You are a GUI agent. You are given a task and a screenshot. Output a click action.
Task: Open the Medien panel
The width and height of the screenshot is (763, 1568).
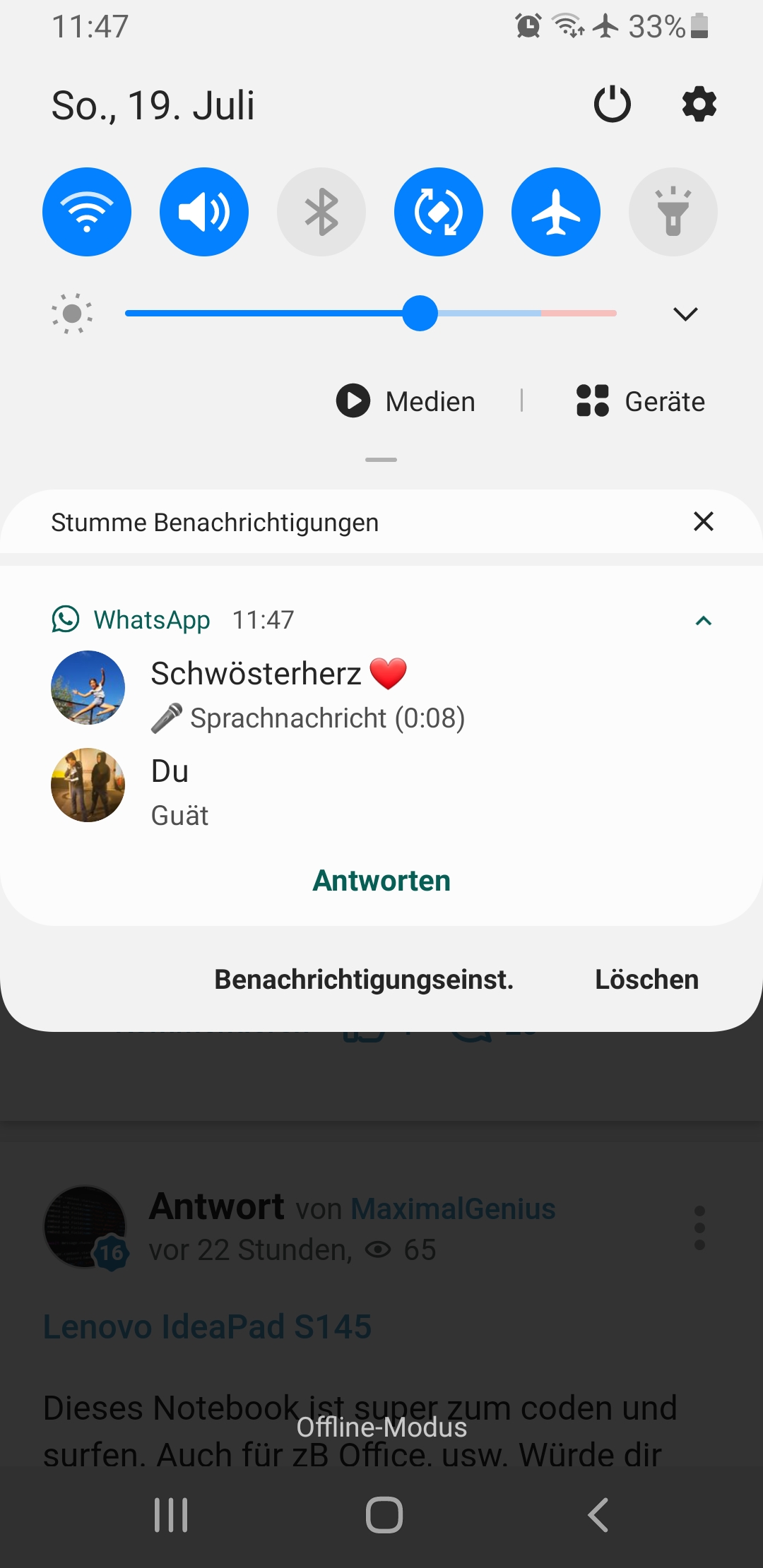coord(406,401)
